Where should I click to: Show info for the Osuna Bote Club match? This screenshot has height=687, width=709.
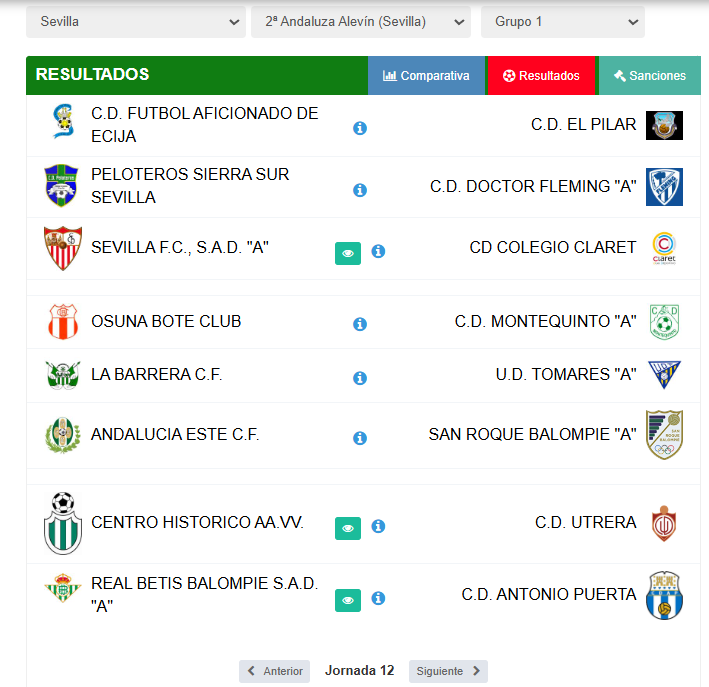click(360, 324)
